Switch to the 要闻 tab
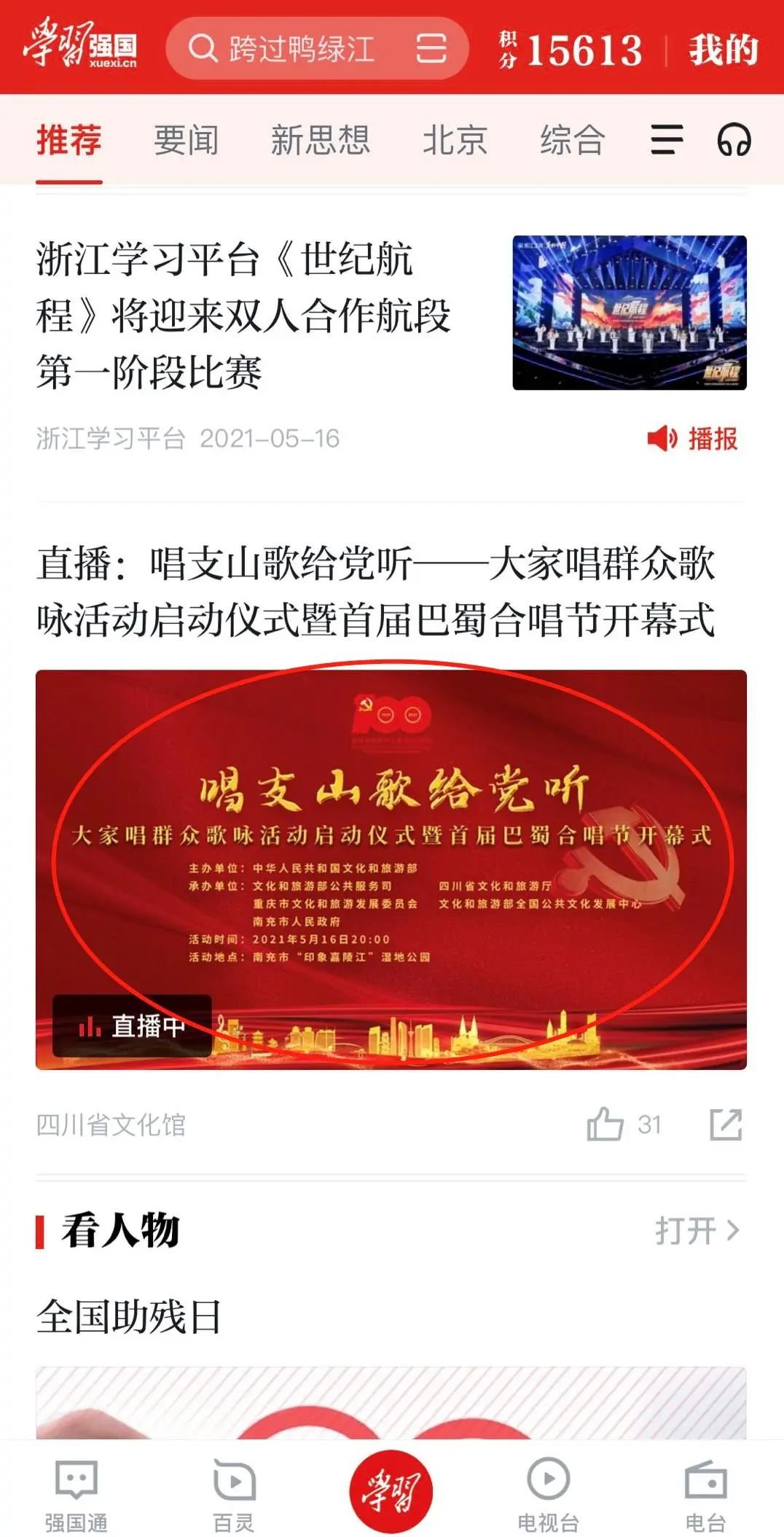Image resolution: width=784 pixels, height=1537 pixels. (186, 140)
